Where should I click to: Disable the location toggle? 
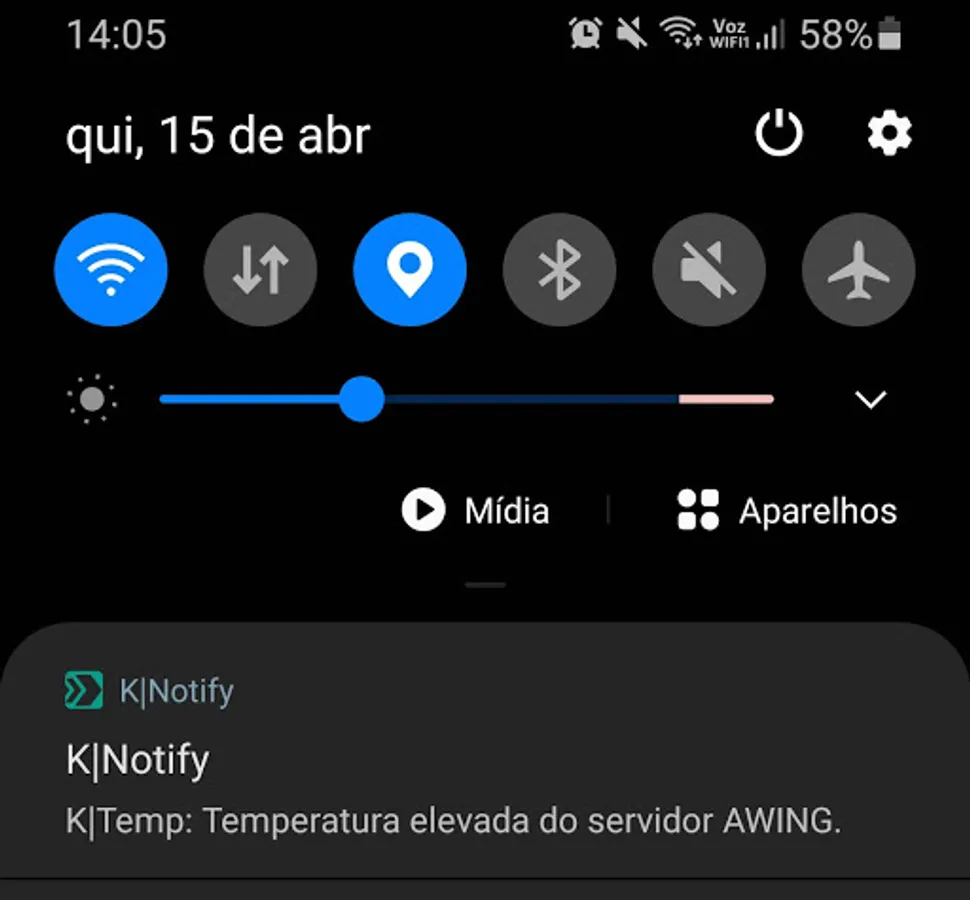pyautogui.click(x=410, y=270)
